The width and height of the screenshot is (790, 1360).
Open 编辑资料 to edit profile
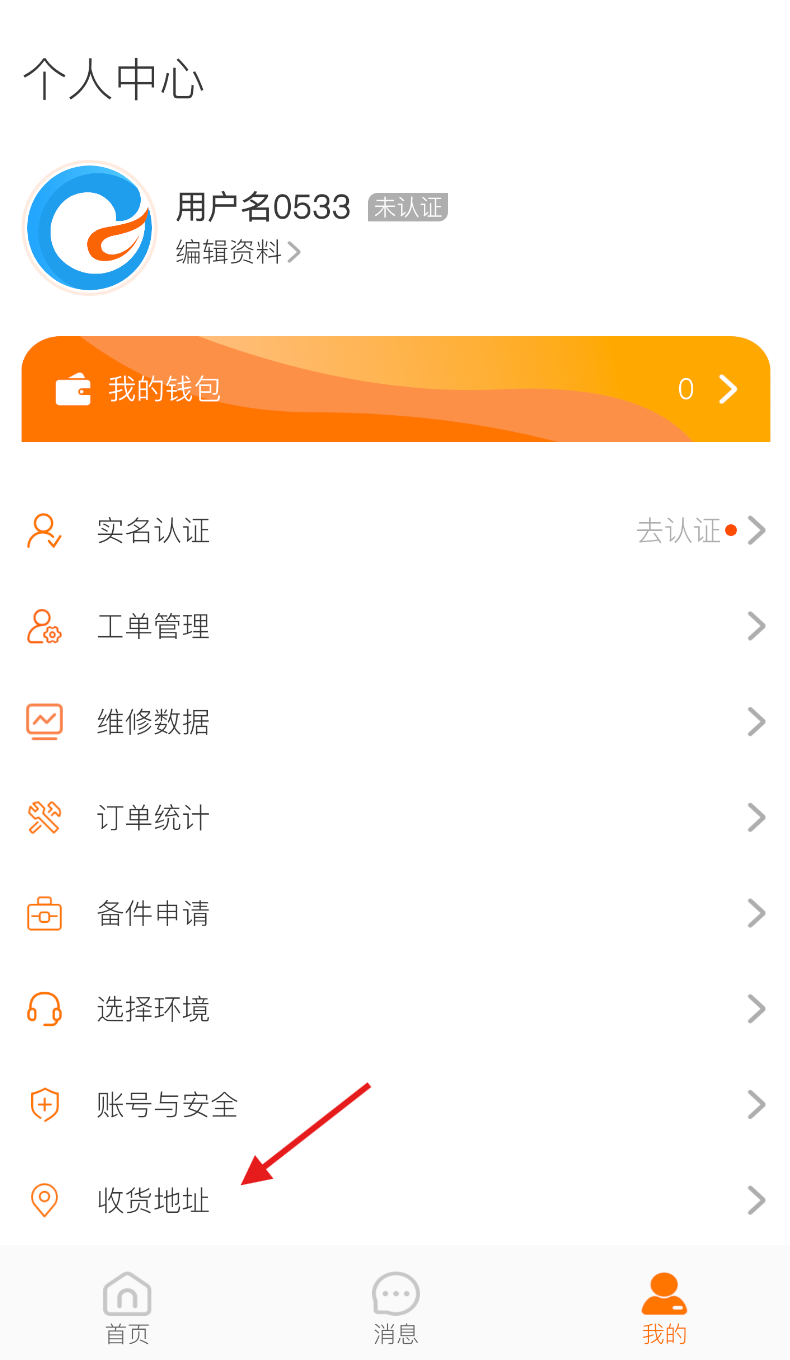(x=238, y=252)
